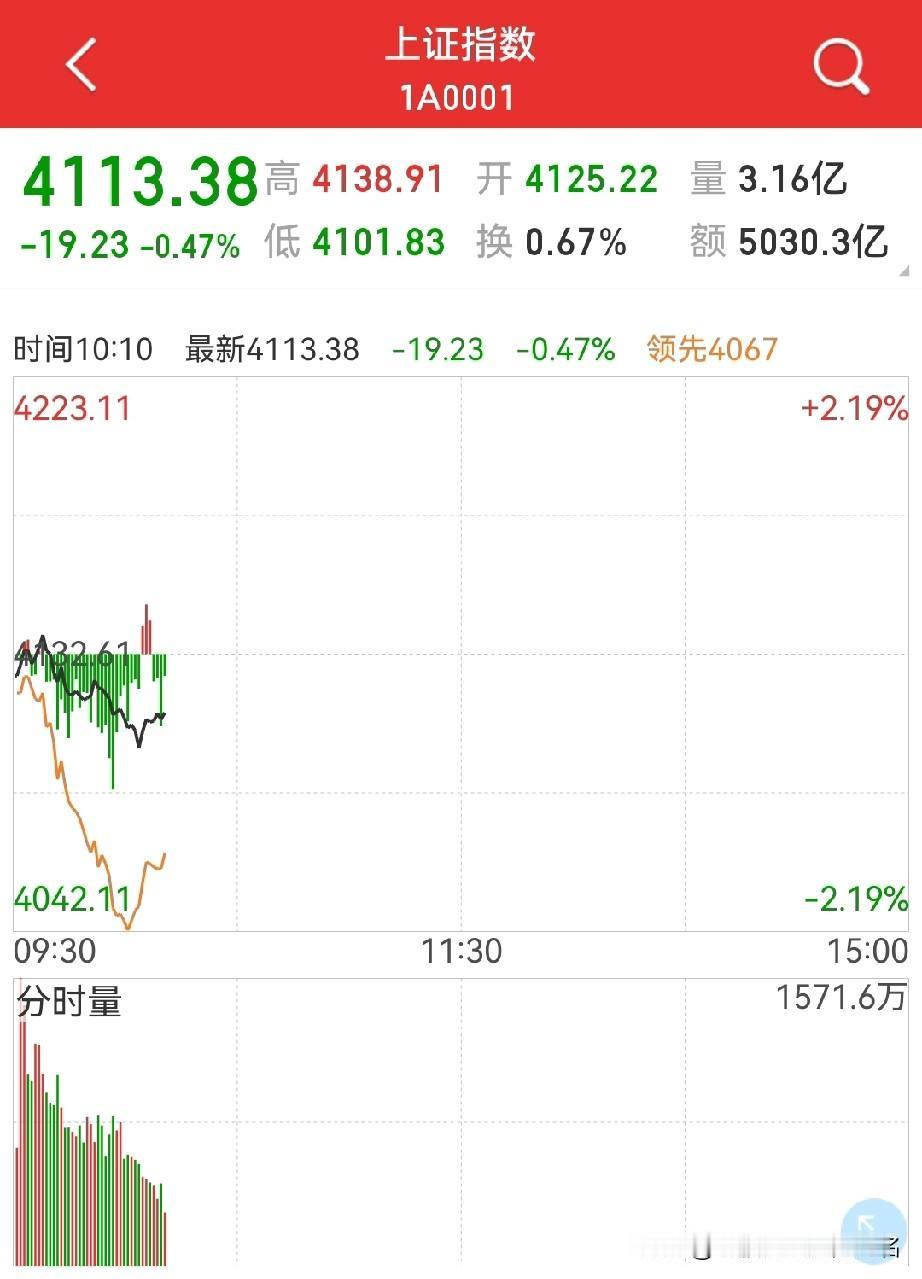Screen dimensions: 922x1279
Task: Toggle the 分时量 volume panel view
Action: tap(66, 1001)
